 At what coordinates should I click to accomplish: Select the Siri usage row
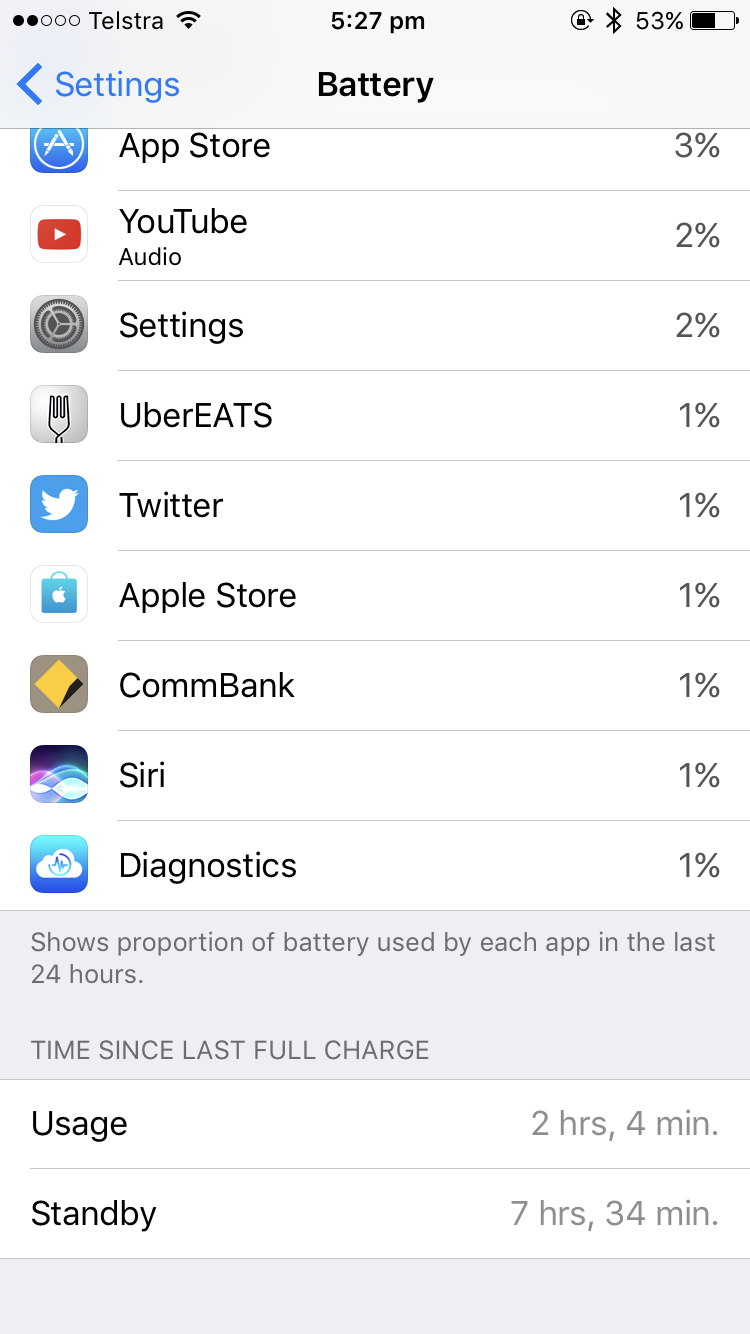(375, 776)
